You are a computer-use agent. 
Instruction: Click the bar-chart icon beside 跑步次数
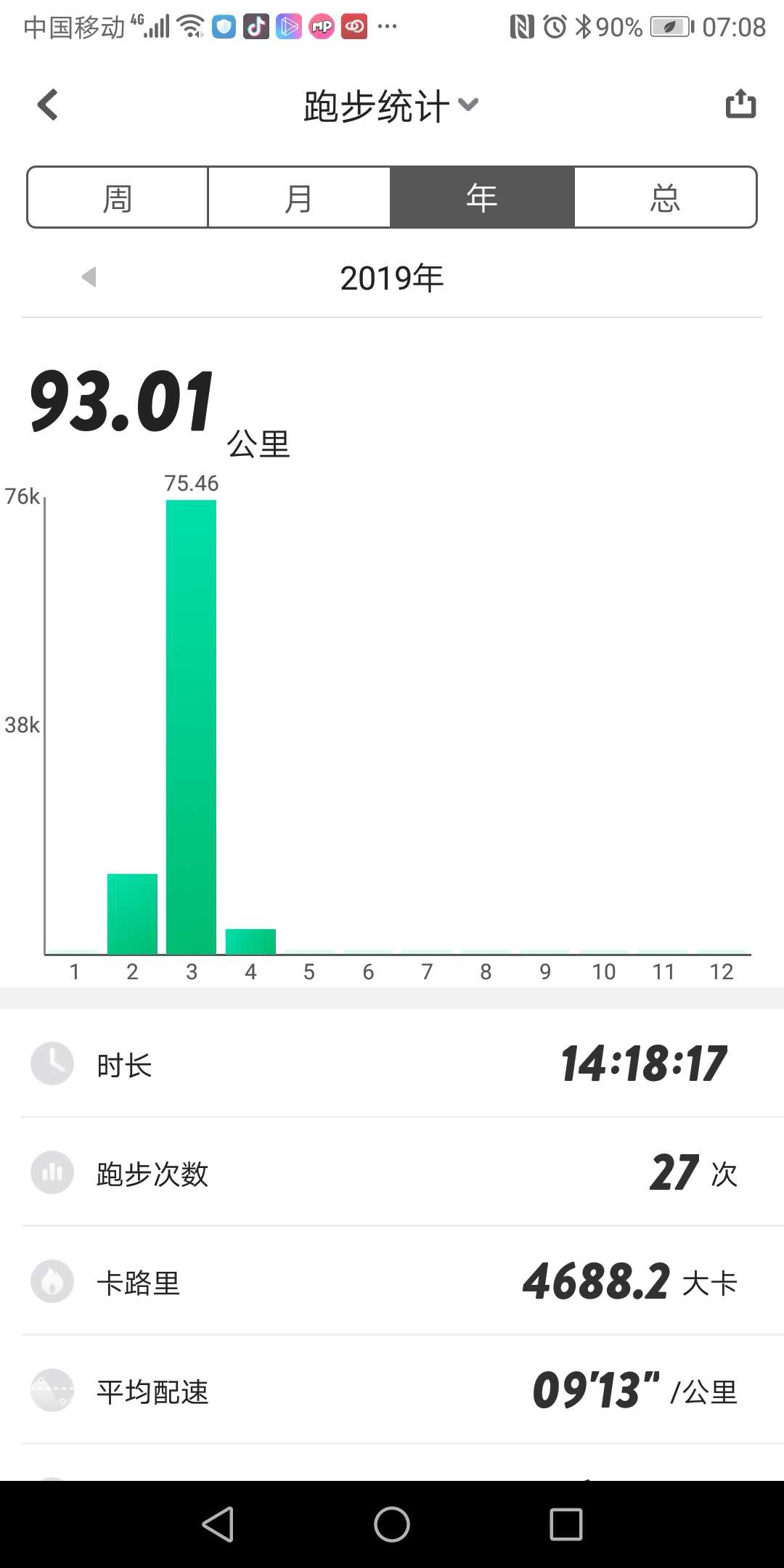pos(52,1173)
